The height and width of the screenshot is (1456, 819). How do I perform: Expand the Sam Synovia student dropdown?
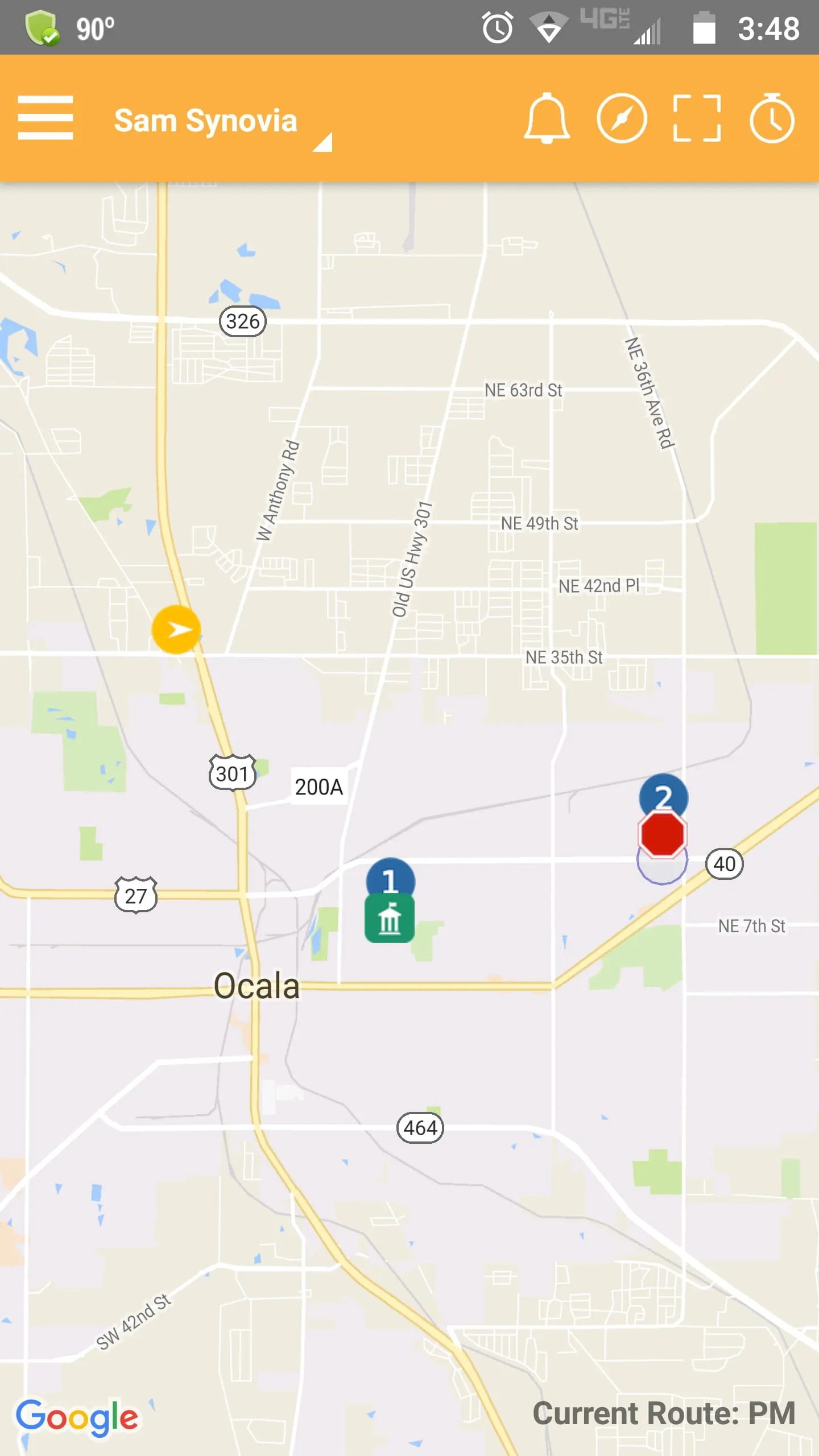point(222,122)
